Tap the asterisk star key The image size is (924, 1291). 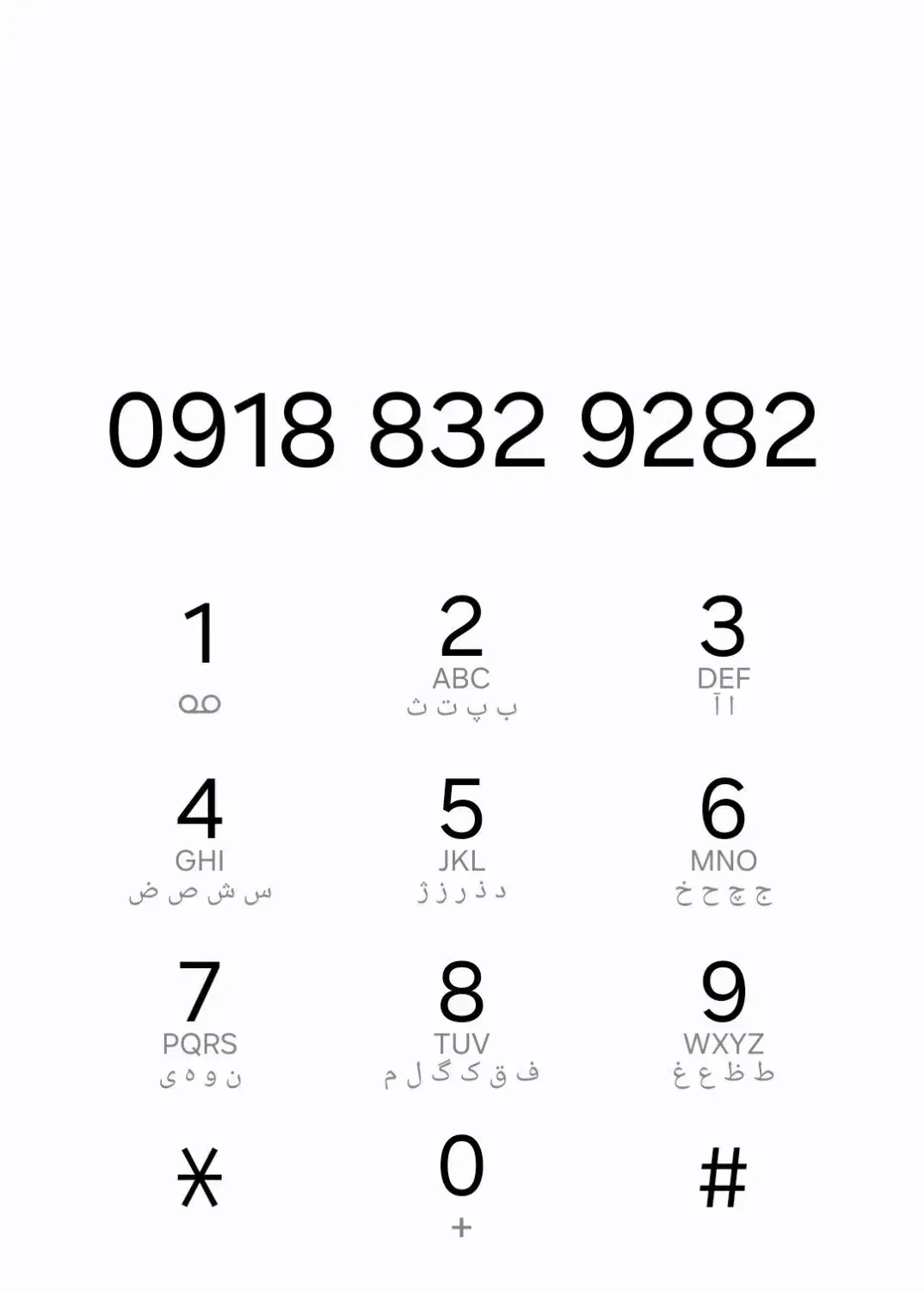click(x=200, y=1177)
